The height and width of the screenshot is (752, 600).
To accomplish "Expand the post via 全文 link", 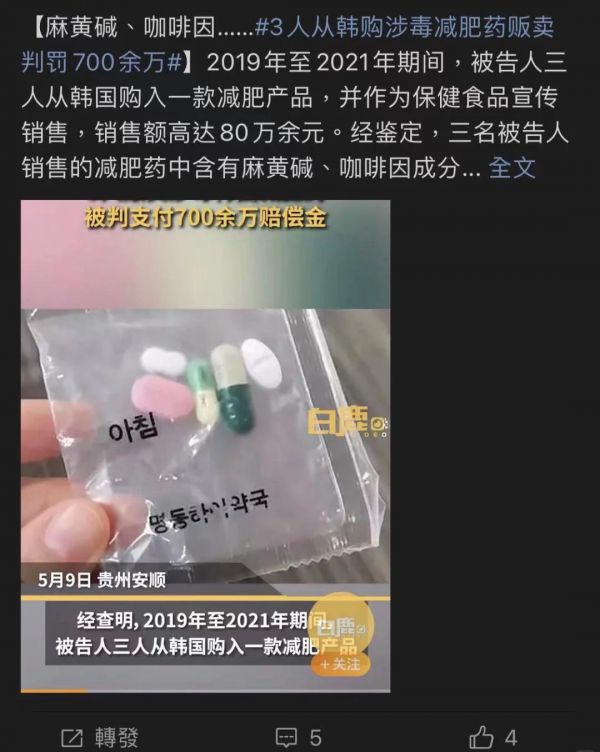I will [x=512, y=167].
